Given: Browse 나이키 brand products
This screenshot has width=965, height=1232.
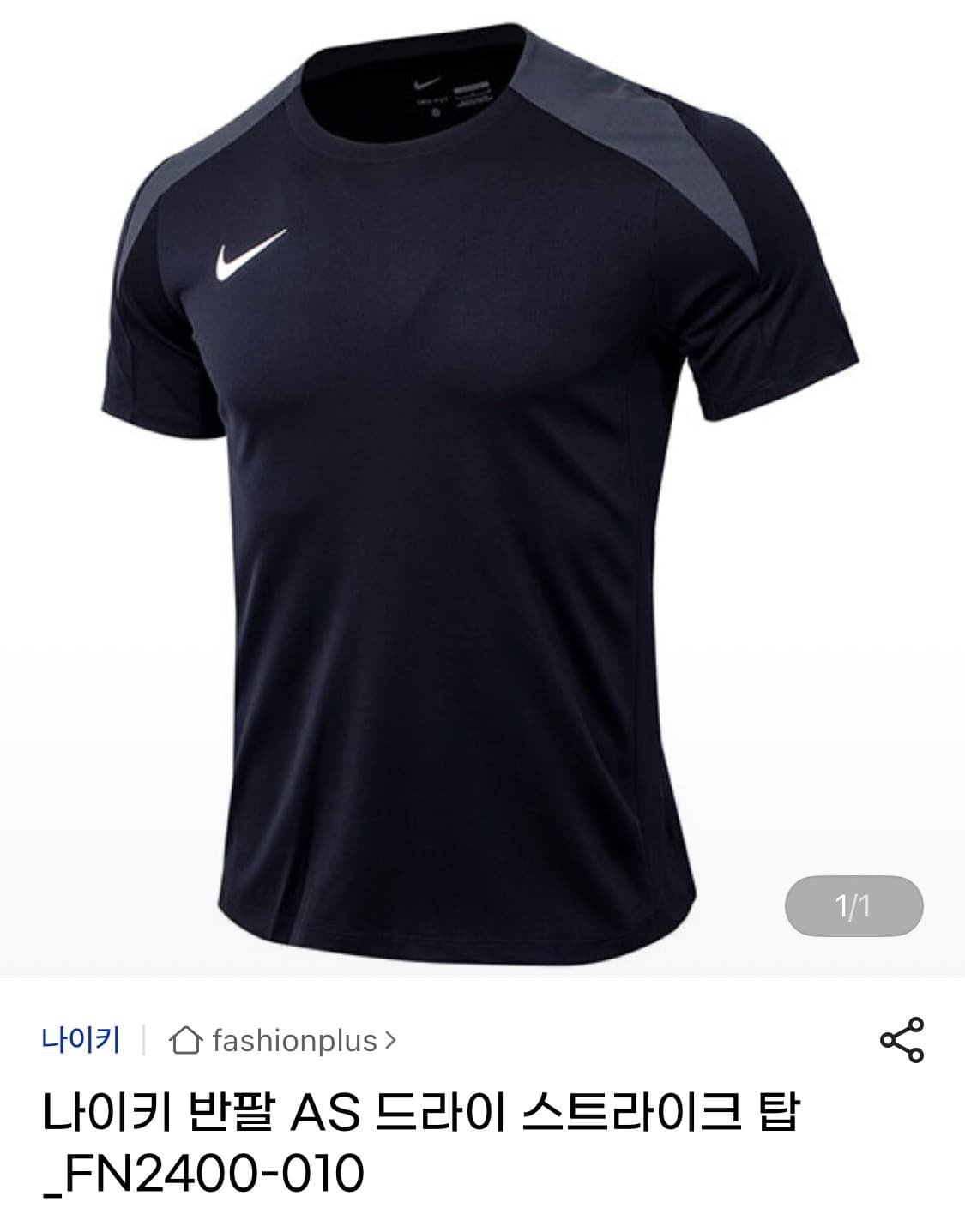Looking at the screenshot, I should click(82, 1038).
